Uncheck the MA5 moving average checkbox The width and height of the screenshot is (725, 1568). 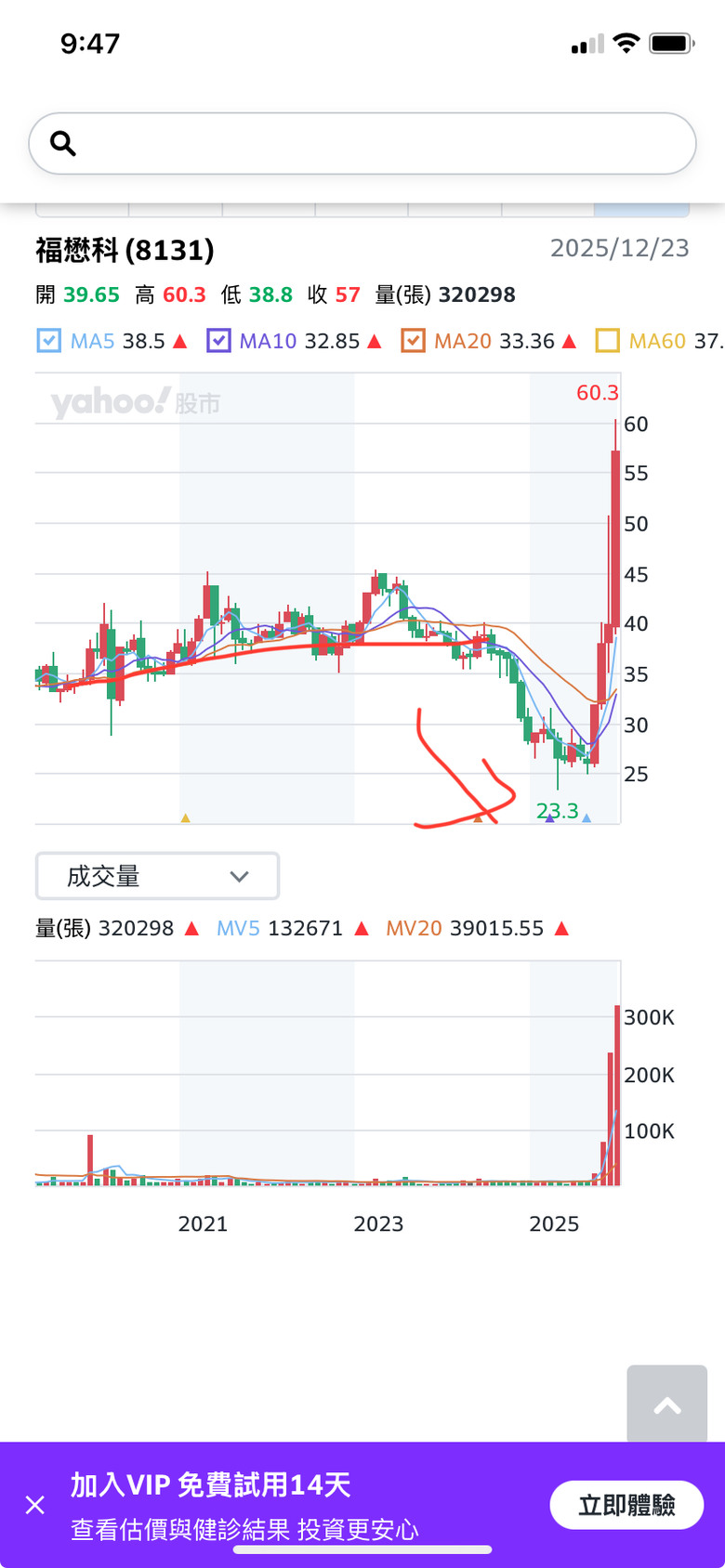click(x=48, y=341)
